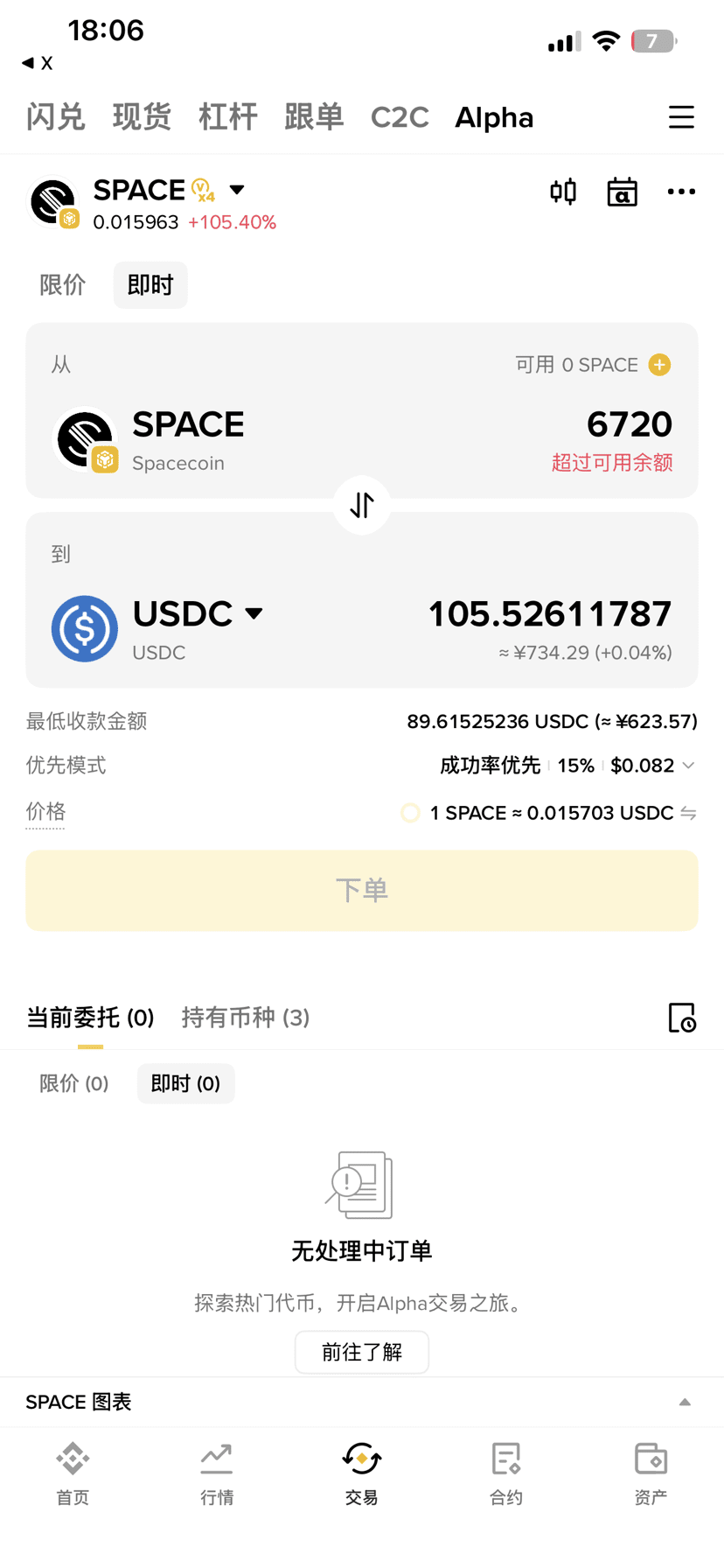
Task: Collapse the SPACE 图表 chart section
Action: [684, 1401]
